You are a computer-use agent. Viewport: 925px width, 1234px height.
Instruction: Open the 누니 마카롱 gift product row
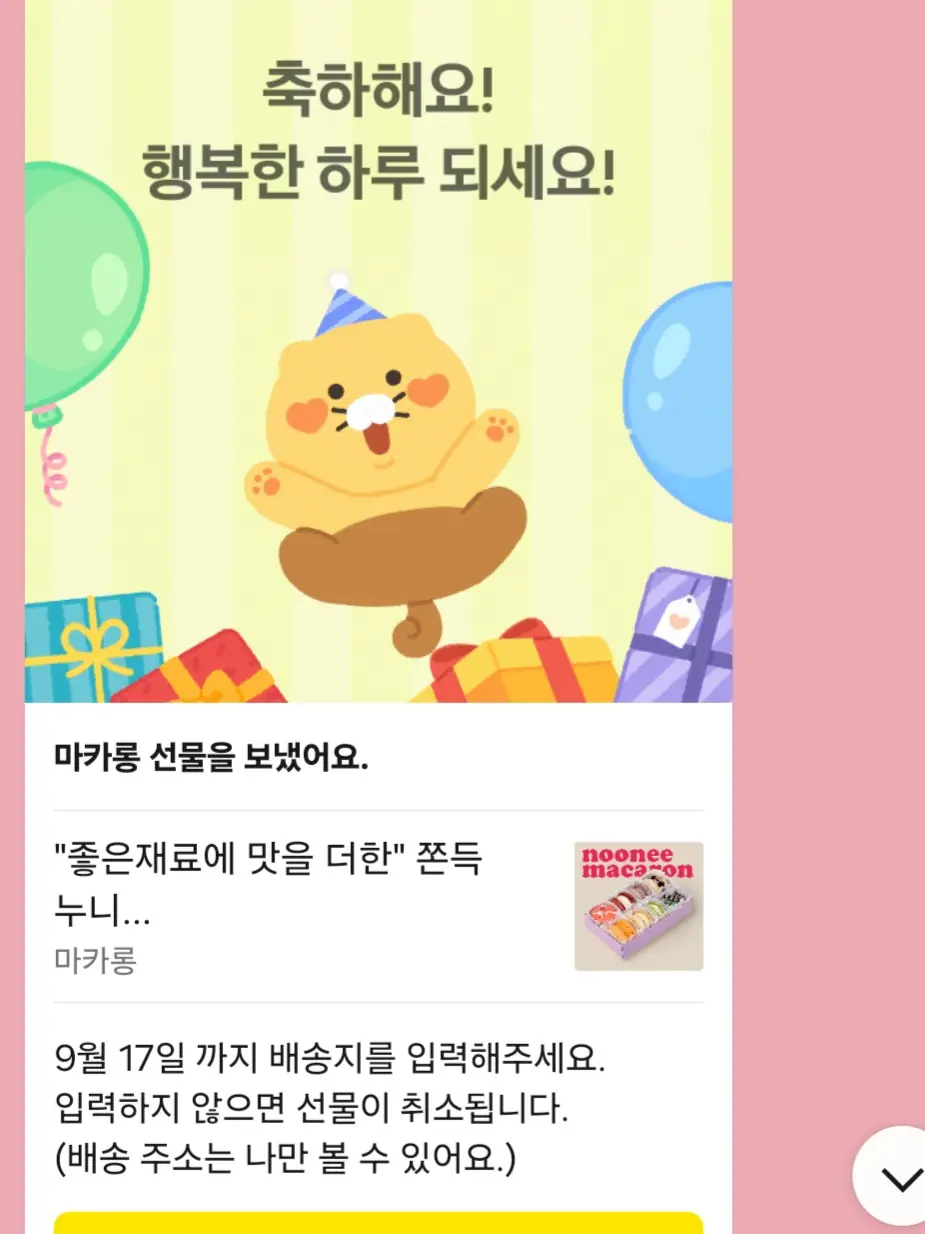pyautogui.click(x=378, y=906)
